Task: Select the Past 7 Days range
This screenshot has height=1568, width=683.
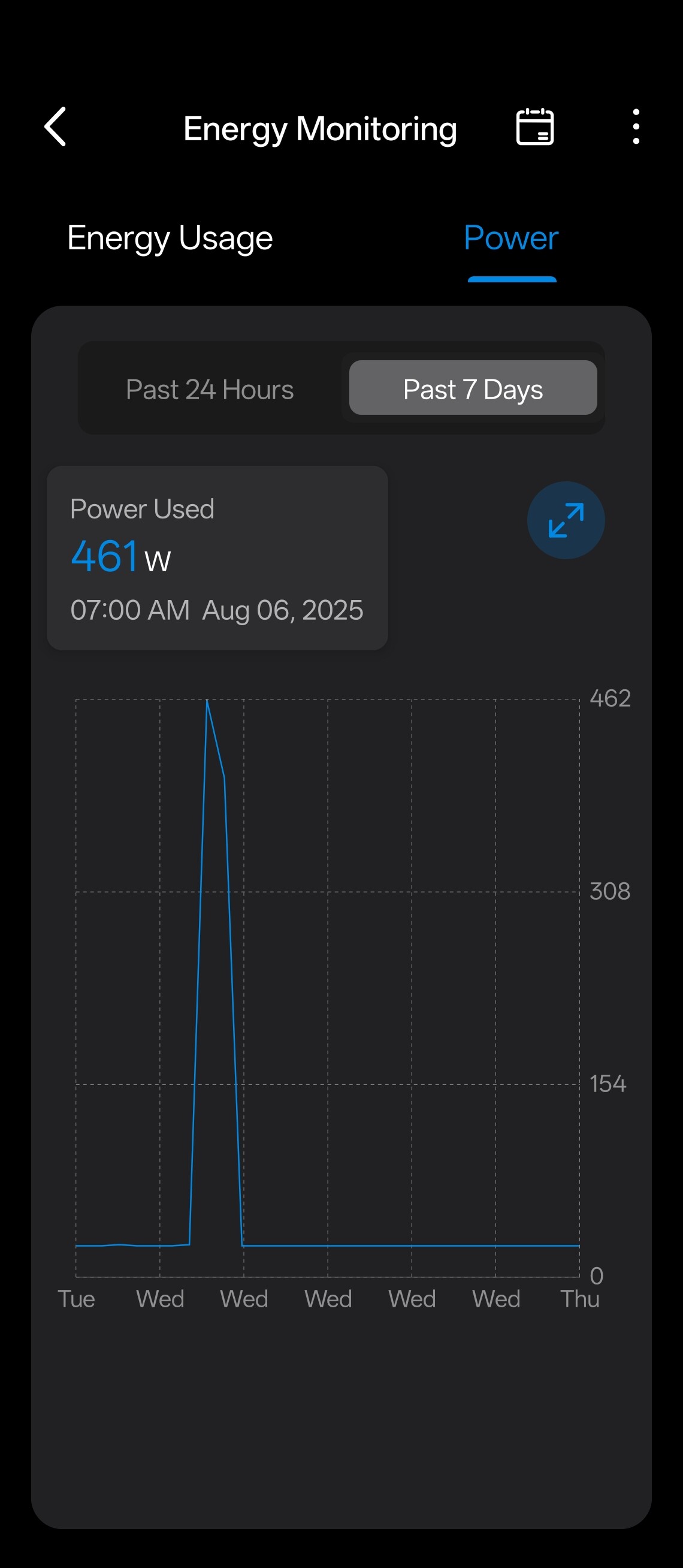Action: 473,388
